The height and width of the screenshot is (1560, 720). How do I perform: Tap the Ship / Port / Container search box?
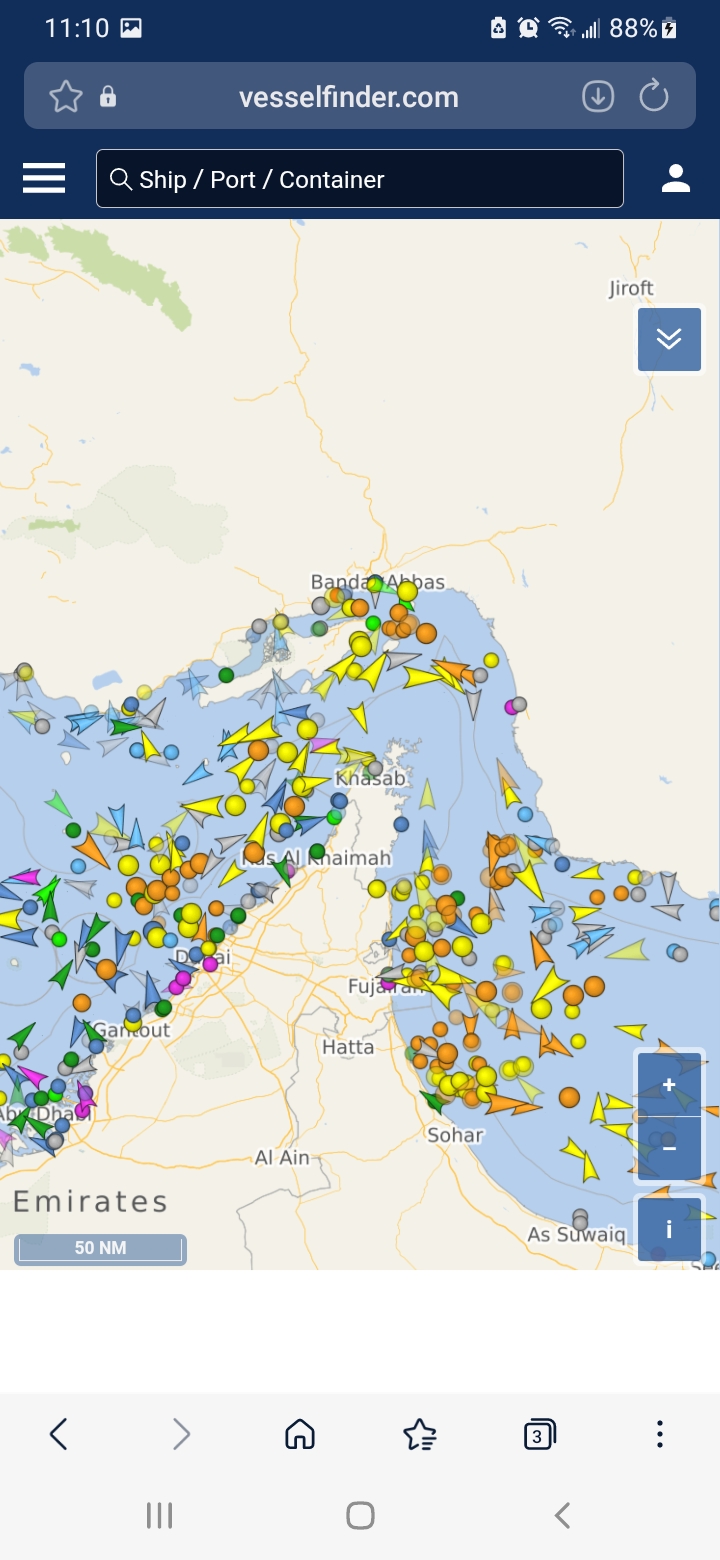coord(360,179)
